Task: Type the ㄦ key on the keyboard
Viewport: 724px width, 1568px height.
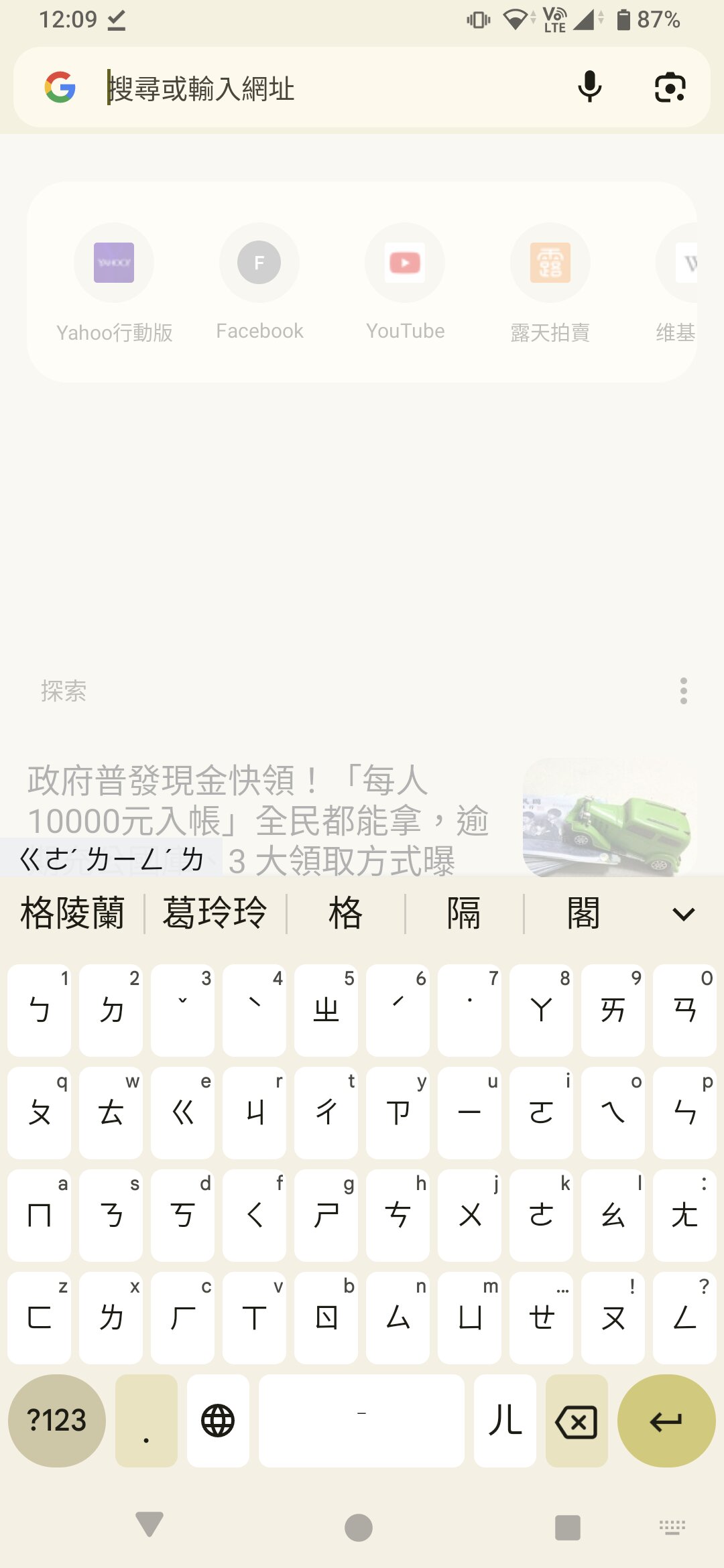Action: (x=505, y=1421)
